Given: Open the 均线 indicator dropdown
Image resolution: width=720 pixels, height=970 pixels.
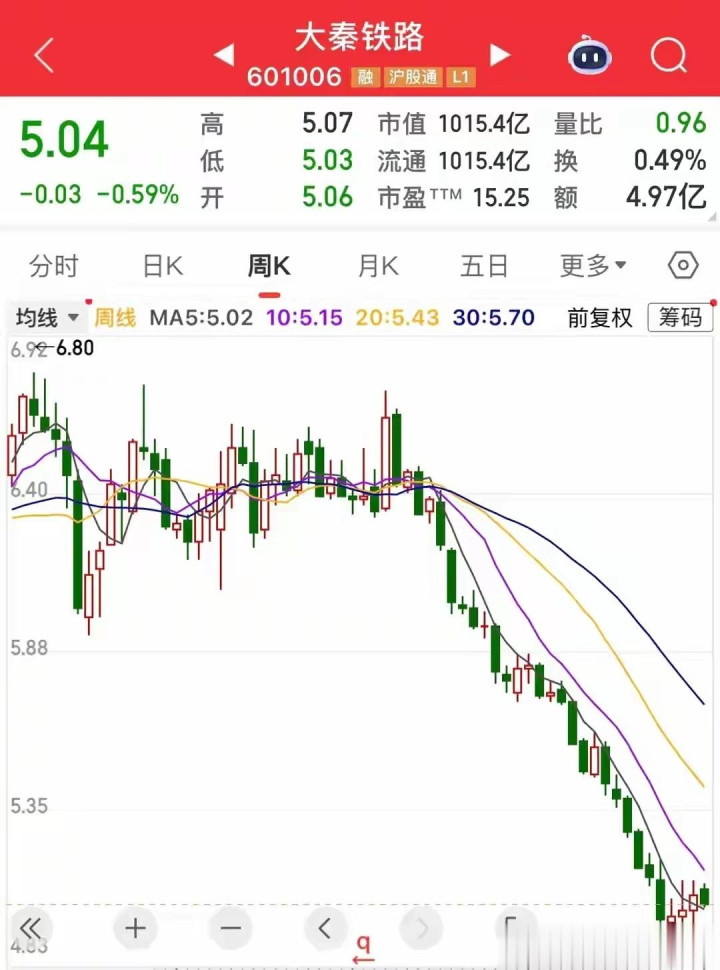Looking at the screenshot, I should [x=46, y=318].
